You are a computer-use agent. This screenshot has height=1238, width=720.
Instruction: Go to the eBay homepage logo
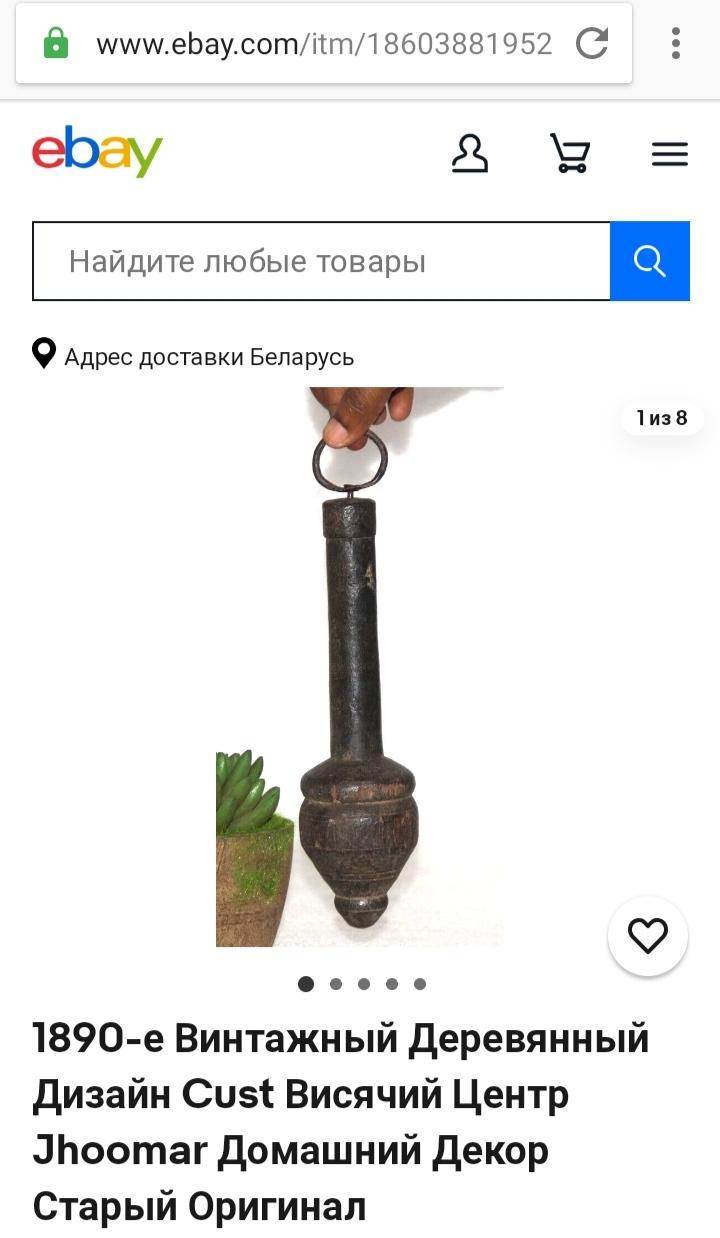[97, 152]
